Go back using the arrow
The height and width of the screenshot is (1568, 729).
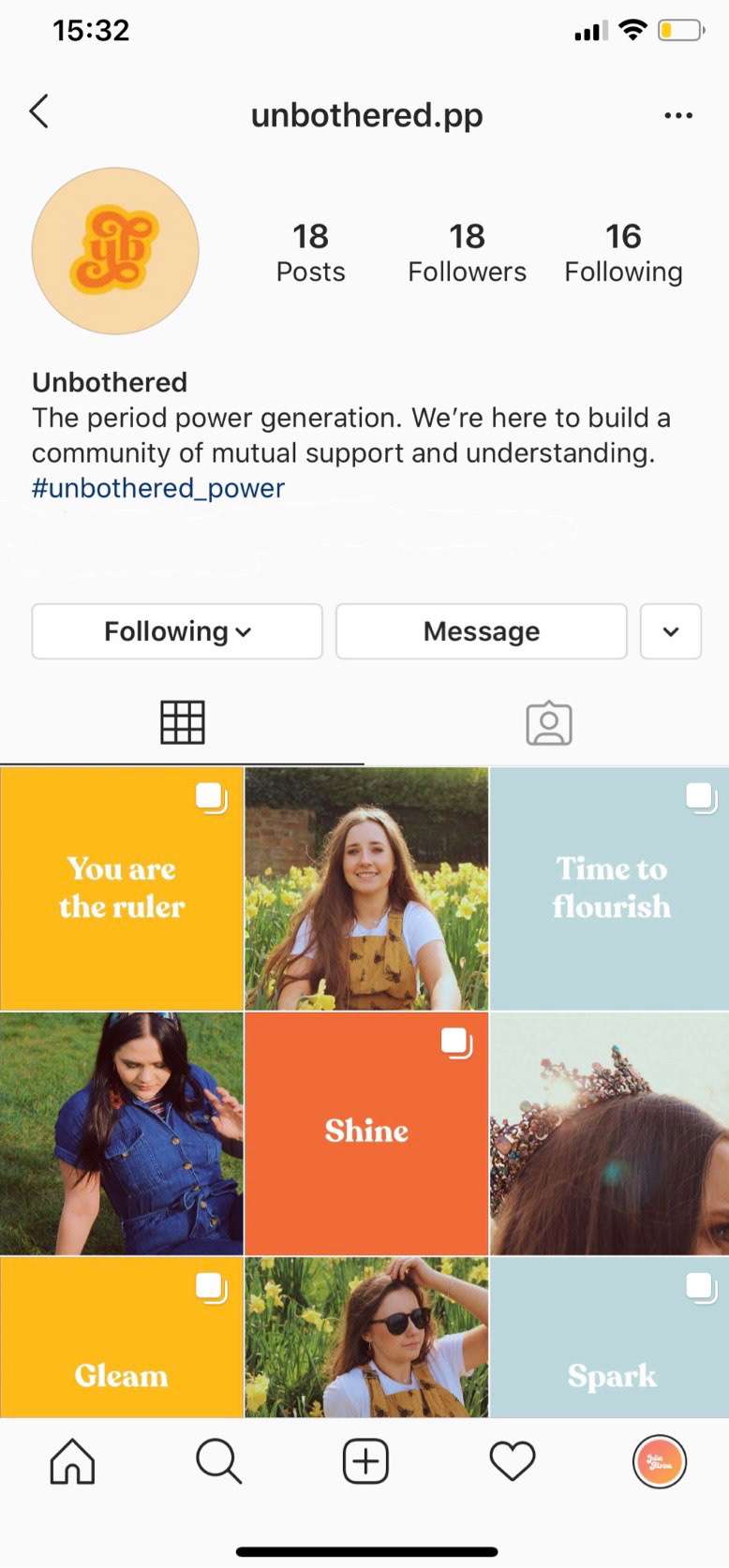click(38, 111)
